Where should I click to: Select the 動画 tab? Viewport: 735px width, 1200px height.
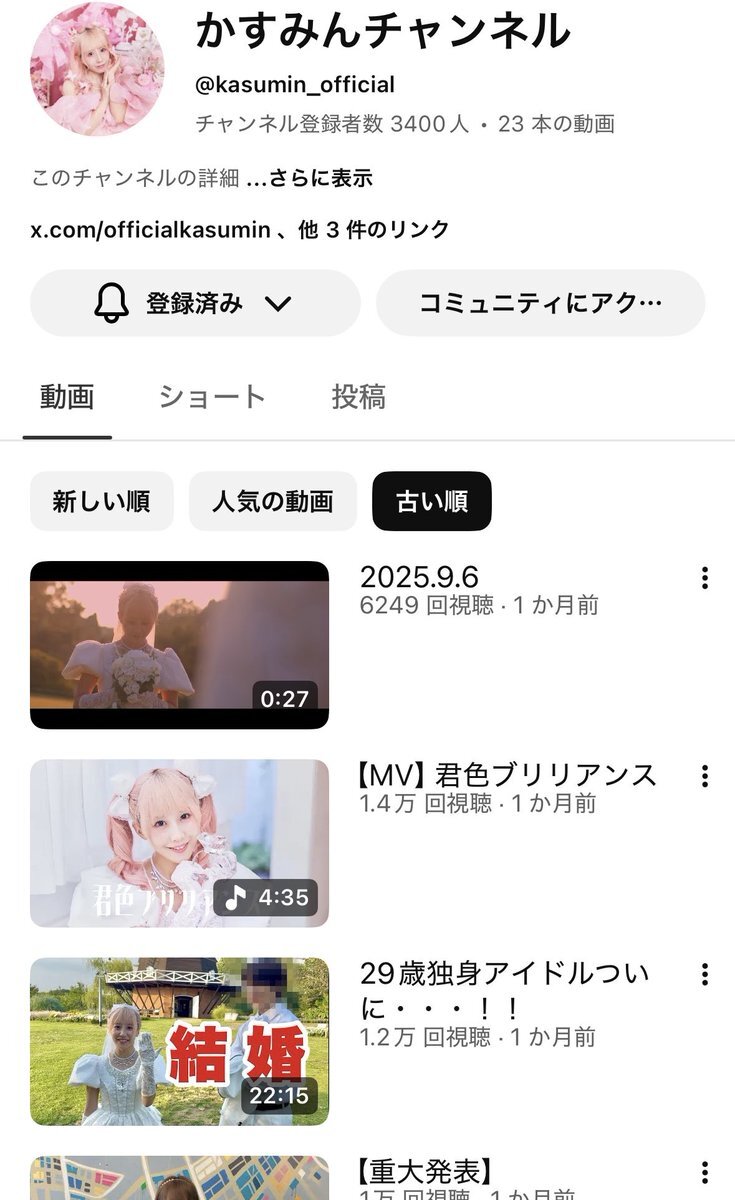click(67, 397)
